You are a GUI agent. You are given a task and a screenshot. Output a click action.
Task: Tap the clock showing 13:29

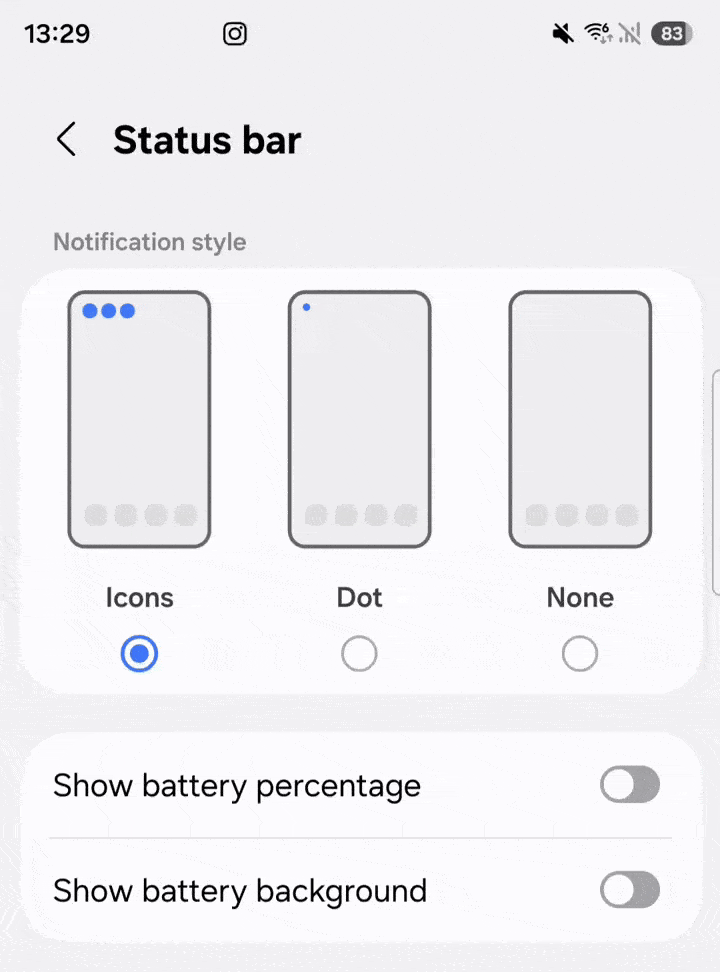point(56,33)
